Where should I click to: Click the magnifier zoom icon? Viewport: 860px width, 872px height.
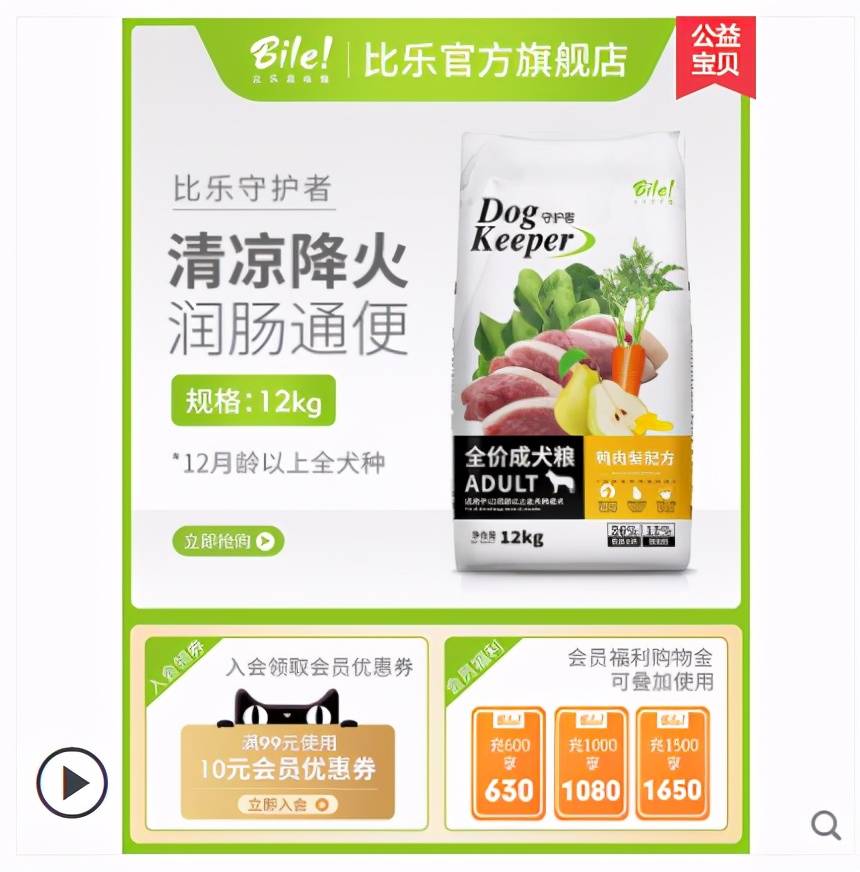826,824
